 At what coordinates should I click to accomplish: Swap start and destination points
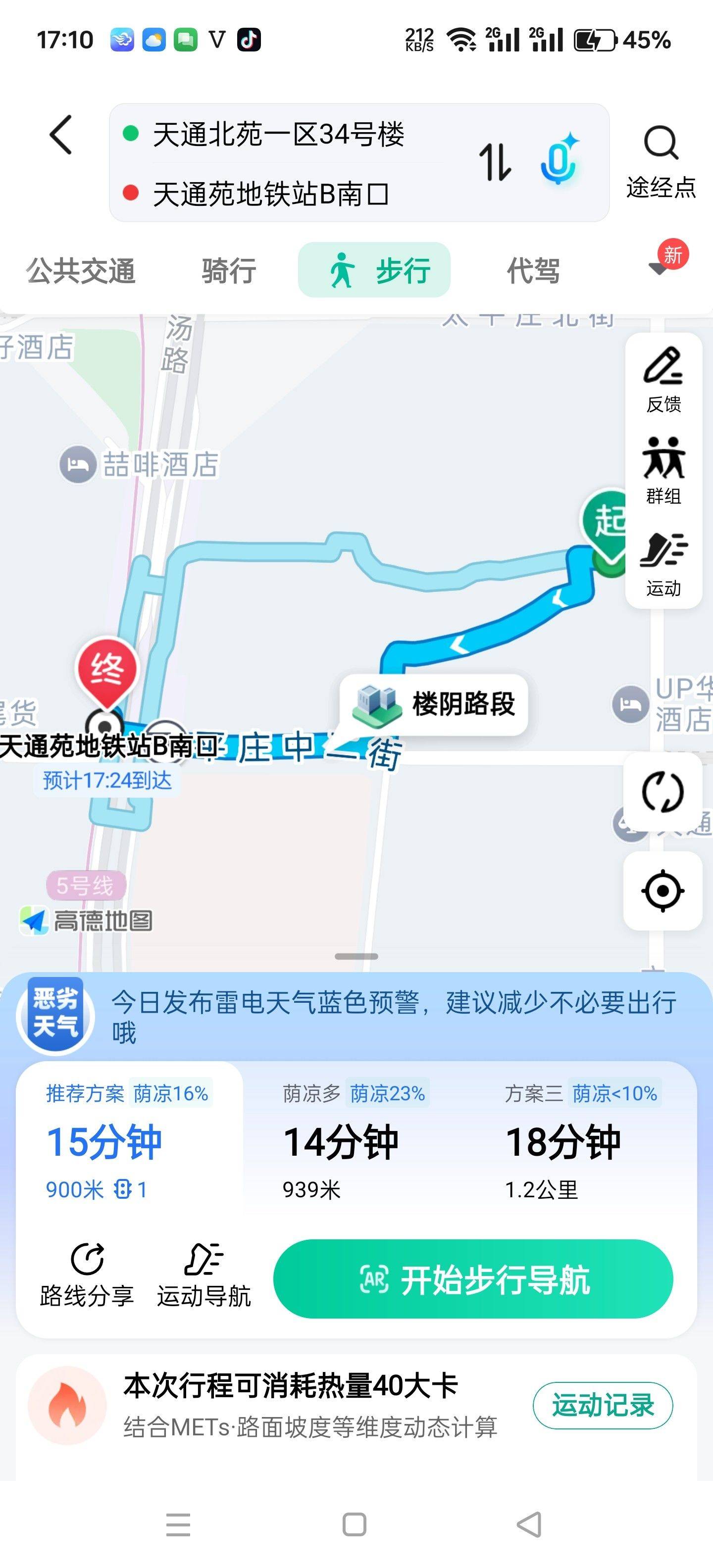click(495, 162)
